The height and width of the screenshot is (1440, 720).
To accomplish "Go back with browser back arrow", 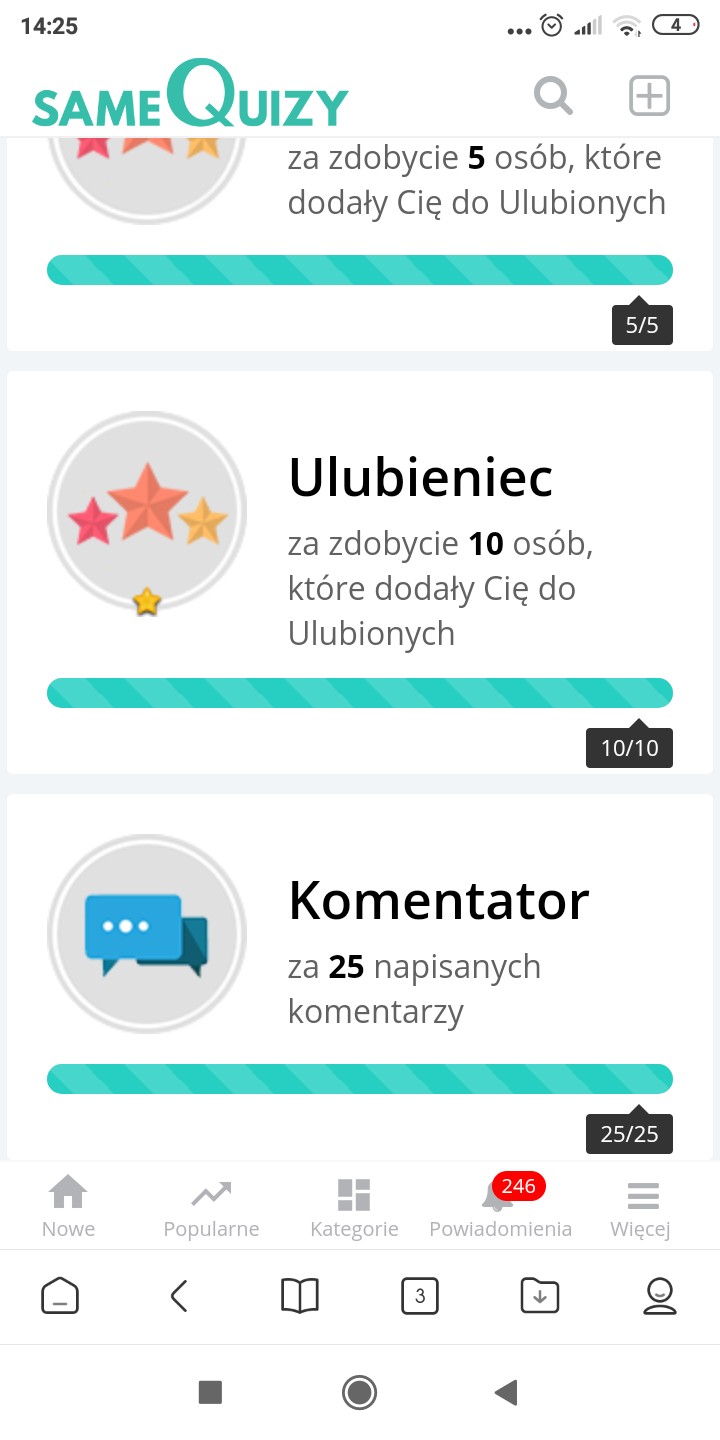I will (179, 1297).
